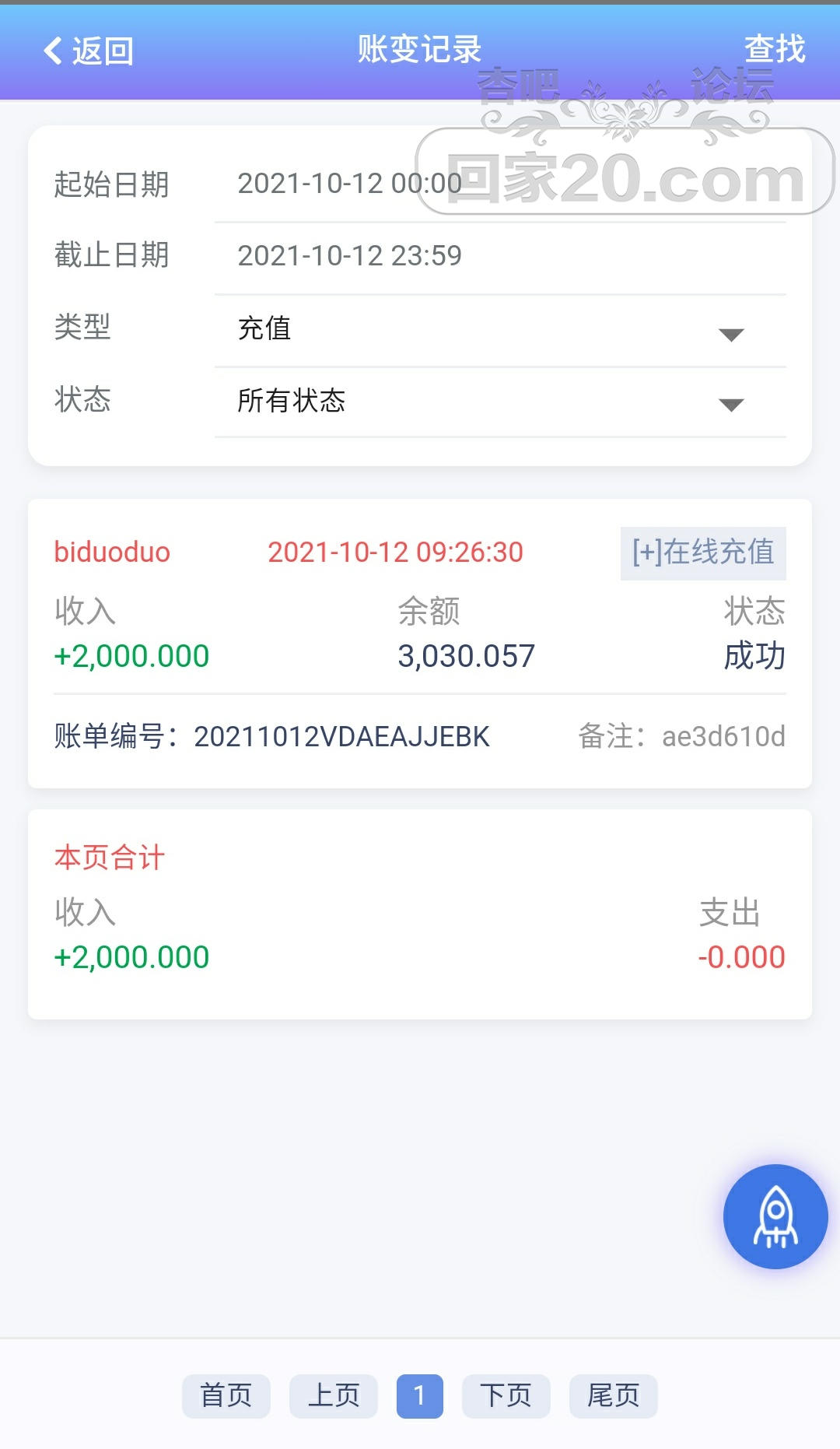This screenshot has width=840, height=1449.
Task: Tap 查找 to search records
Action: click(775, 49)
